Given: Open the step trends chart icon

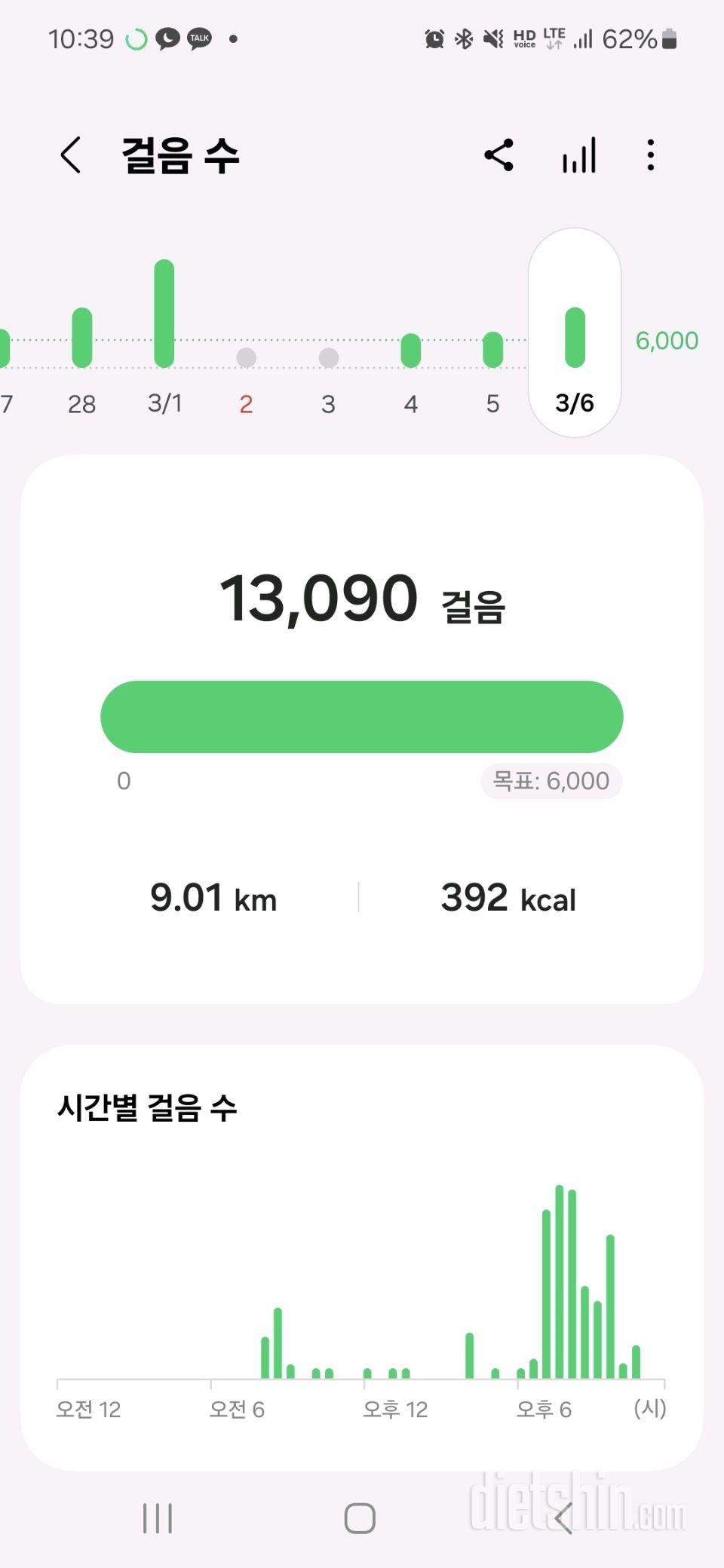Looking at the screenshot, I should coord(579,155).
